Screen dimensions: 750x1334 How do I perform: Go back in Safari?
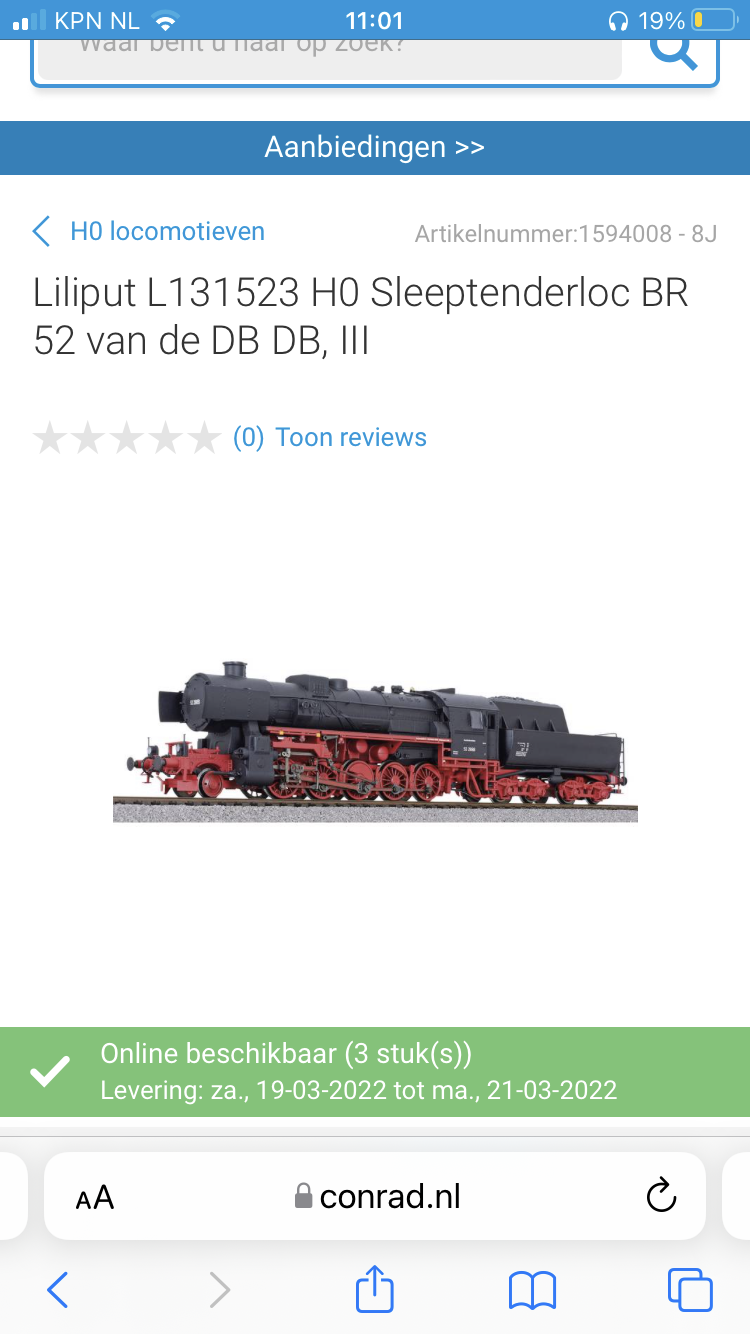pyautogui.click(x=58, y=1290)
